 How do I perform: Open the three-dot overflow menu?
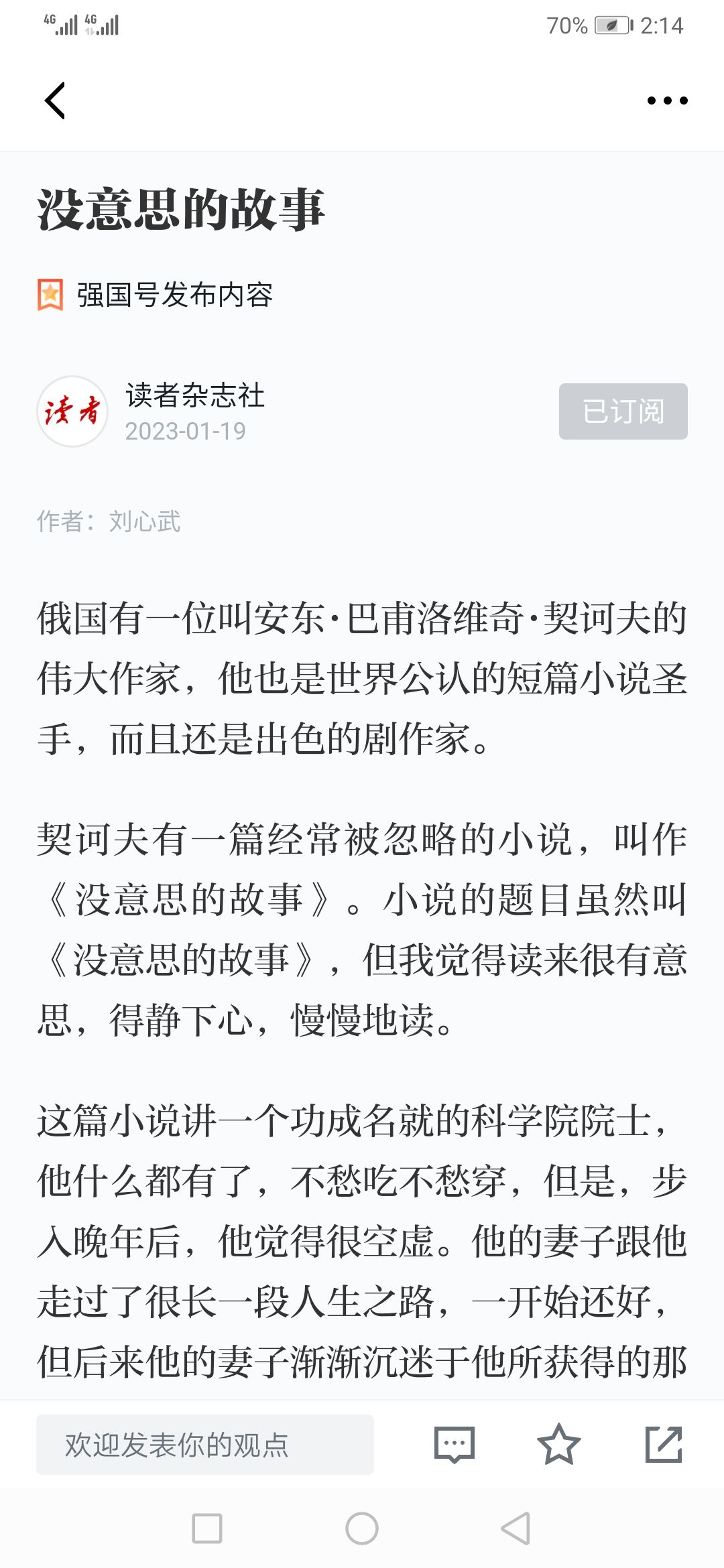click(667, 101)
